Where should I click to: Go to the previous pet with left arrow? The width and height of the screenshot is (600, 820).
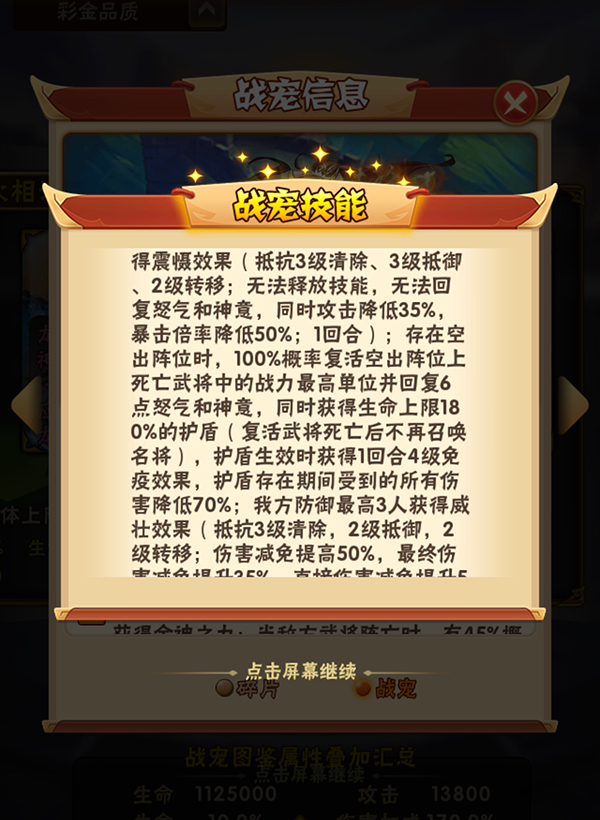click(x=26, y=405)
